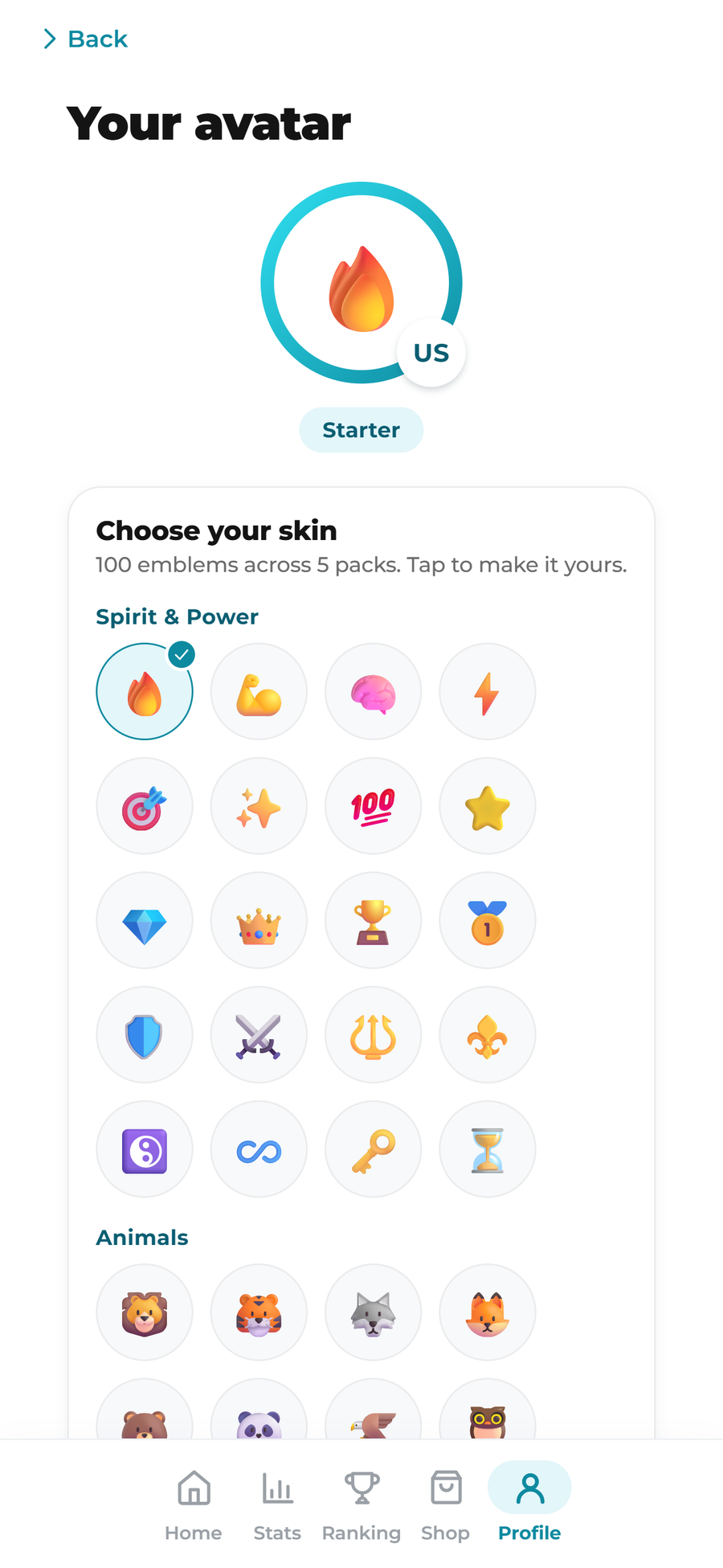Select the fox avatar in Animals

(x=487, y=1312)
